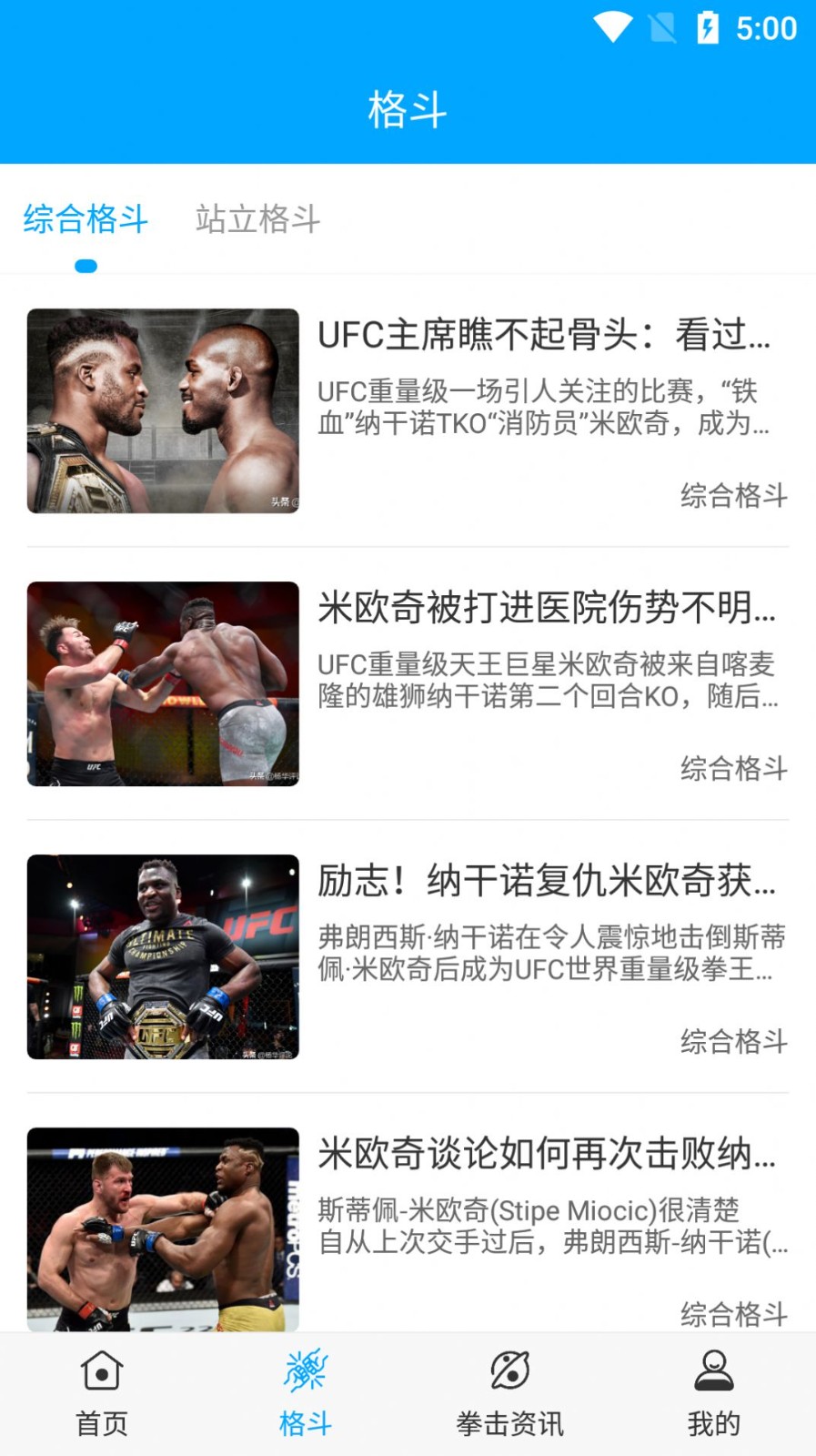Open the UFC主席瞧不起骨头 article
Image resolution: width=816 pixels, height=1456 pixels.
tap(546, 339)
